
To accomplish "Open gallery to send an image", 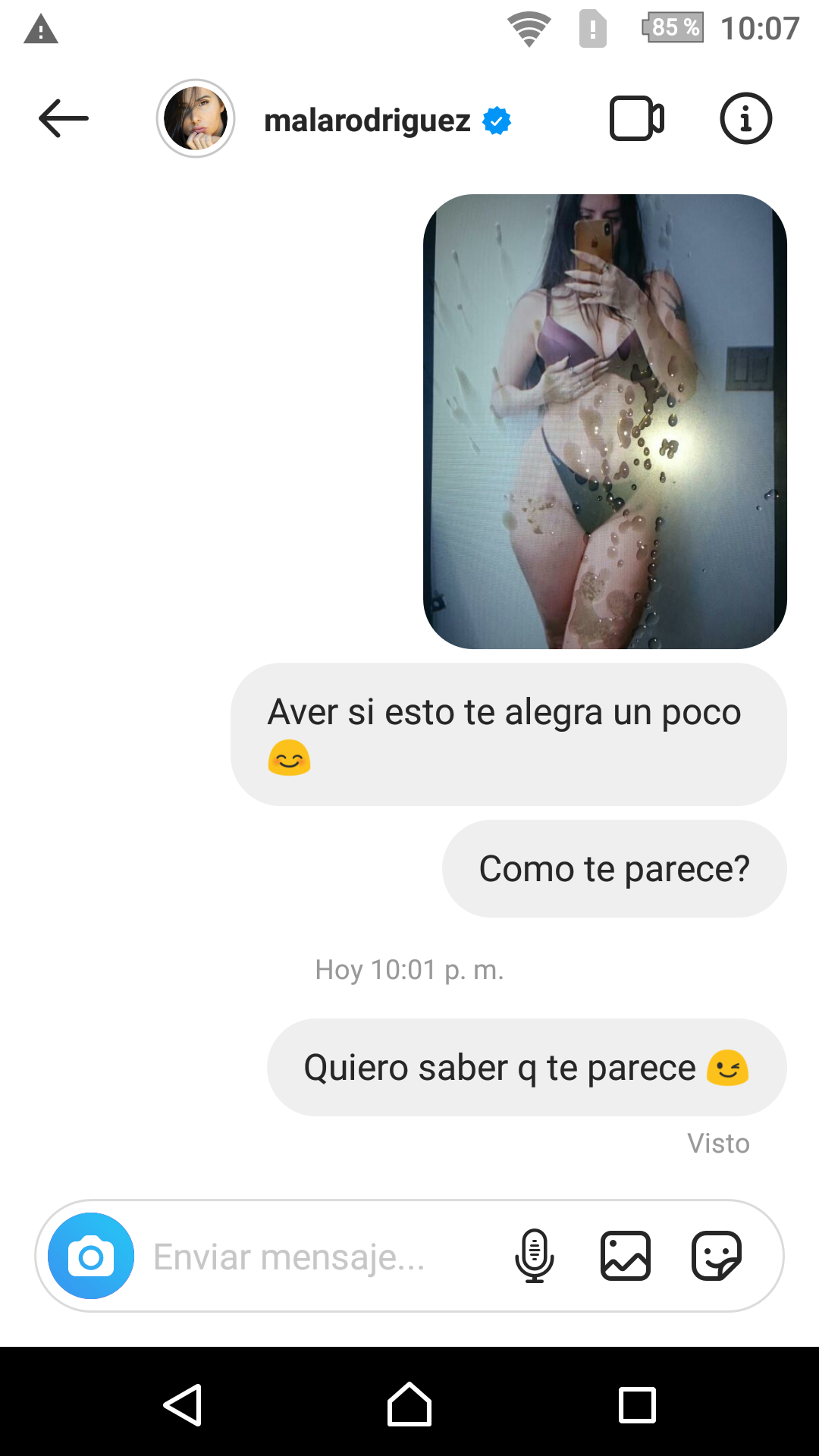I will pyautogui.click(x=626, y=1256).
